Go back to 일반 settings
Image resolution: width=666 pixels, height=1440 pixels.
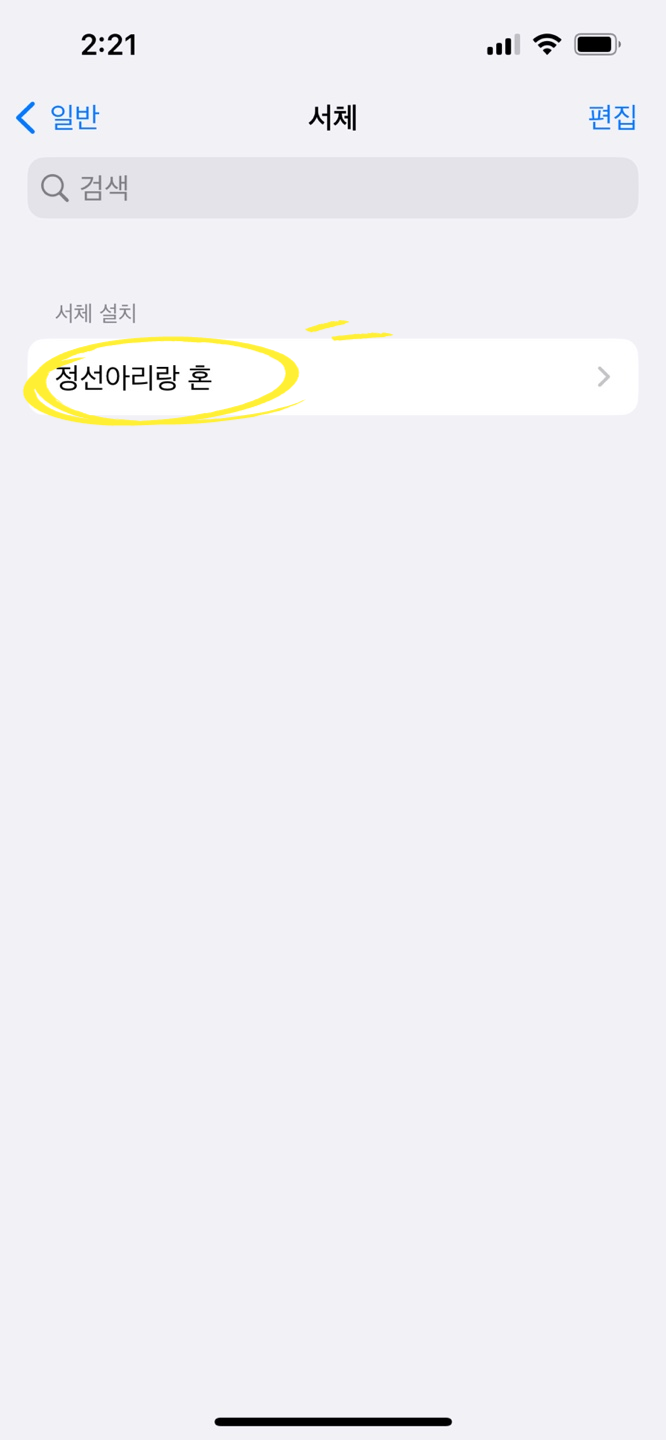[x=58, y=118]
